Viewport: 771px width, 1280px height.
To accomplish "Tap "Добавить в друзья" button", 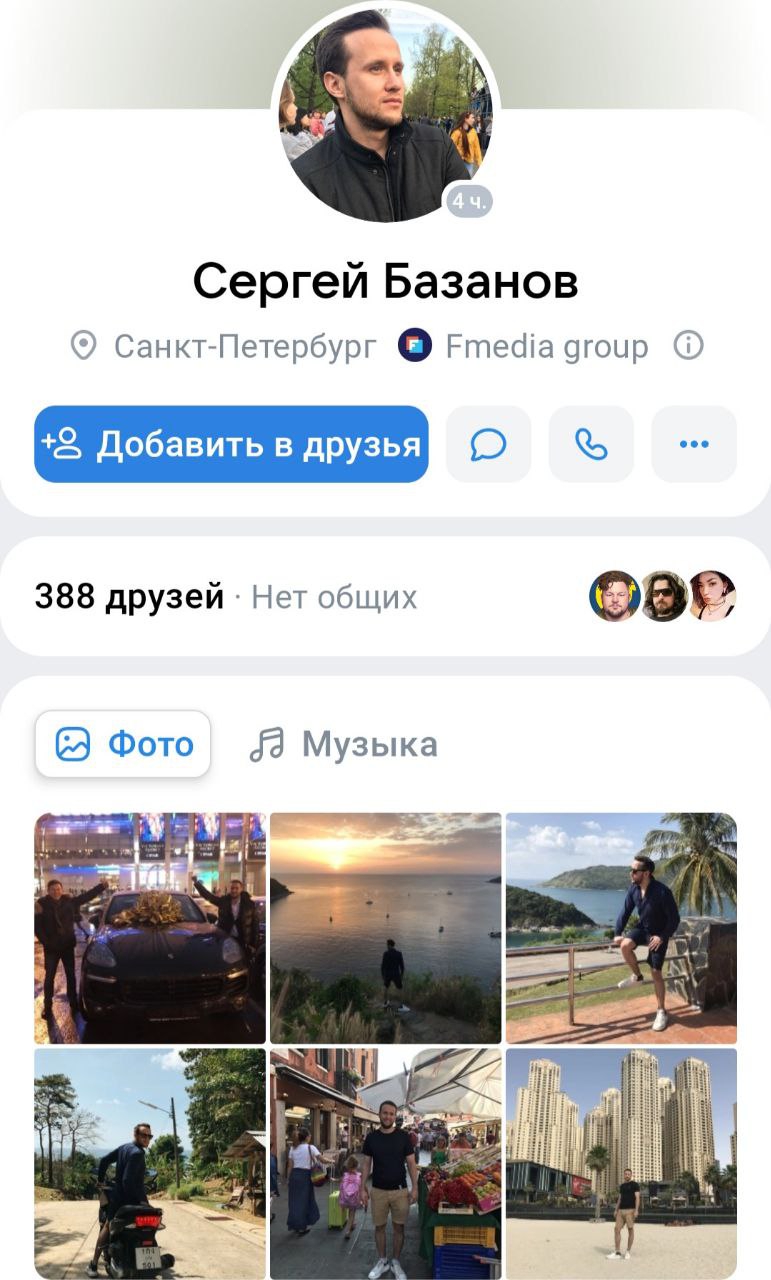I will 231,444.
